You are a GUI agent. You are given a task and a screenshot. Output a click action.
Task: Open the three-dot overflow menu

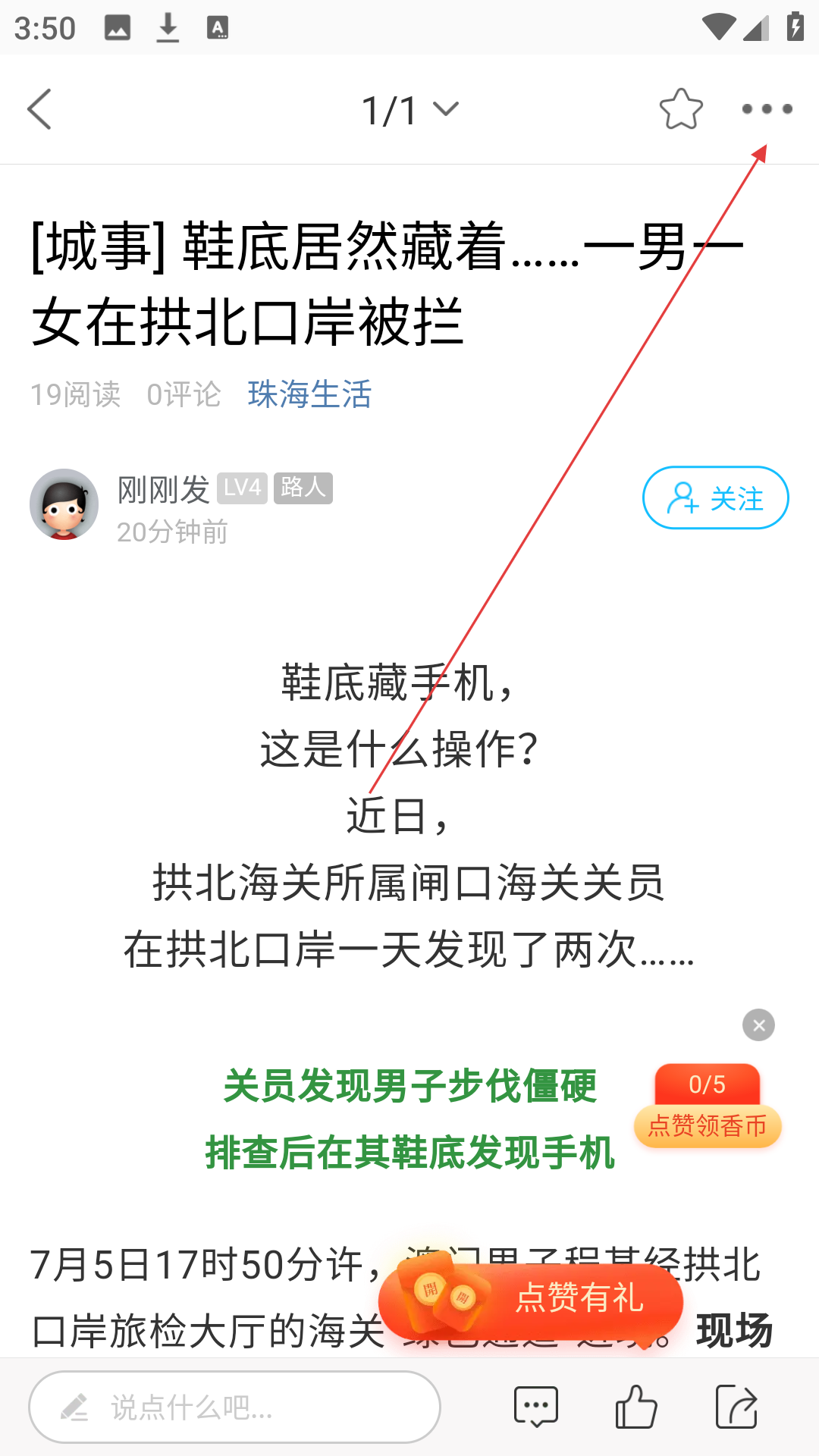point(767,109)
